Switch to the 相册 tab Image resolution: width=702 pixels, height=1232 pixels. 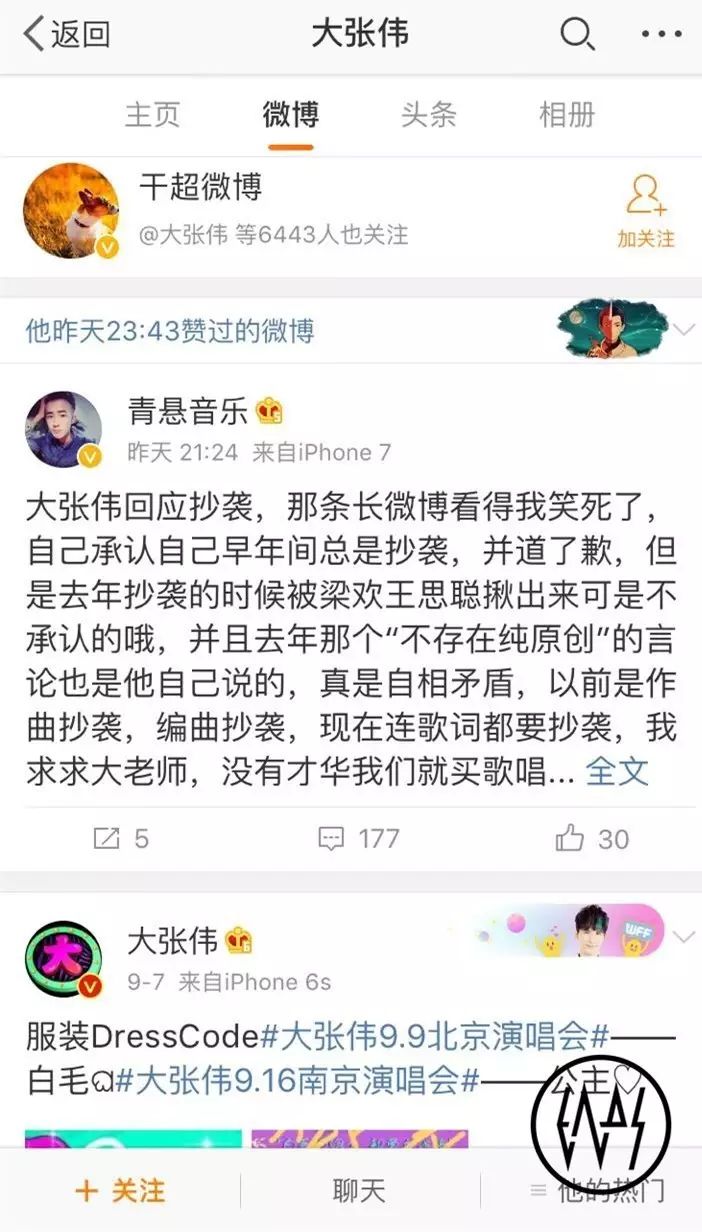point(566,114)
